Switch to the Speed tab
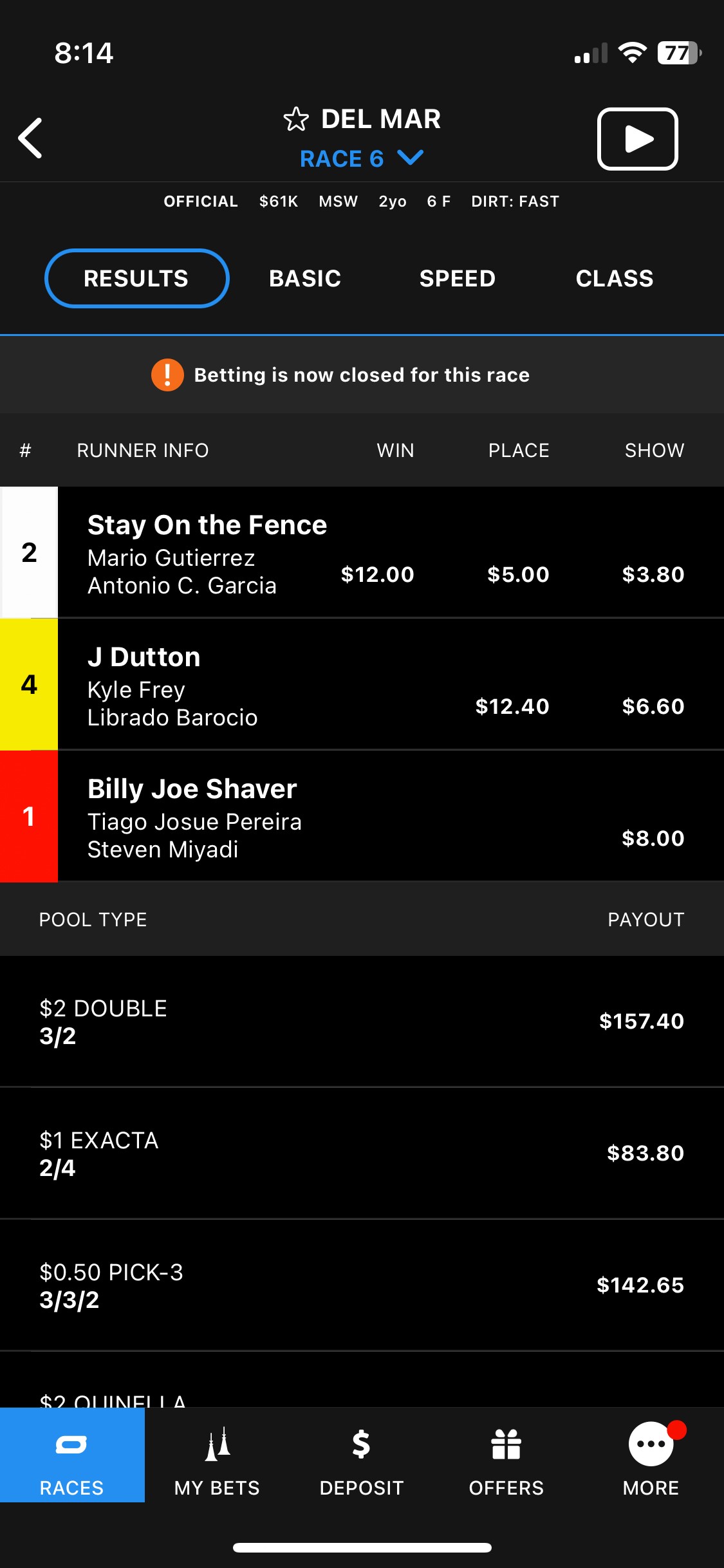This screenshot has width=724, height=1568. click(x=458, y=278)
